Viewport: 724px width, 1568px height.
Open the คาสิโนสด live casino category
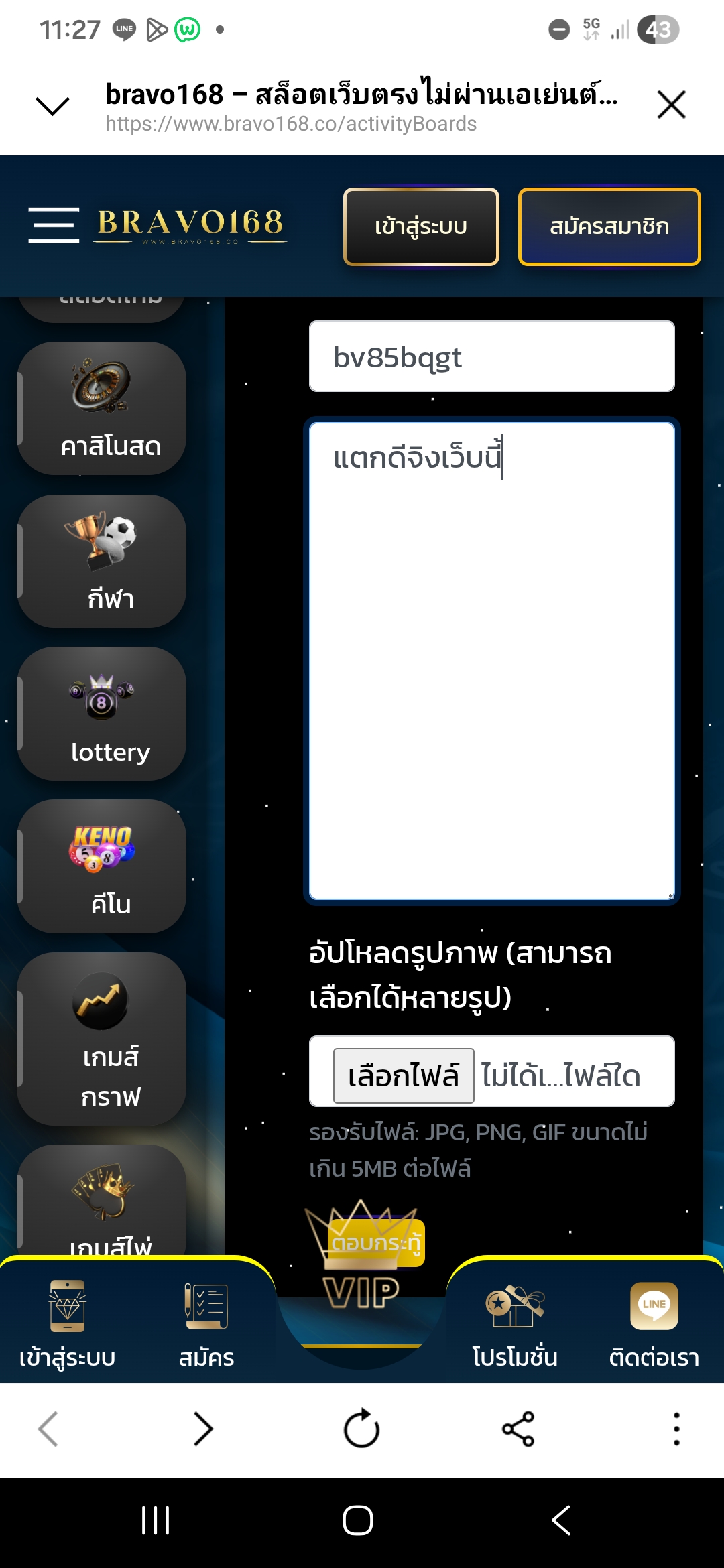(x=102, y=409)
